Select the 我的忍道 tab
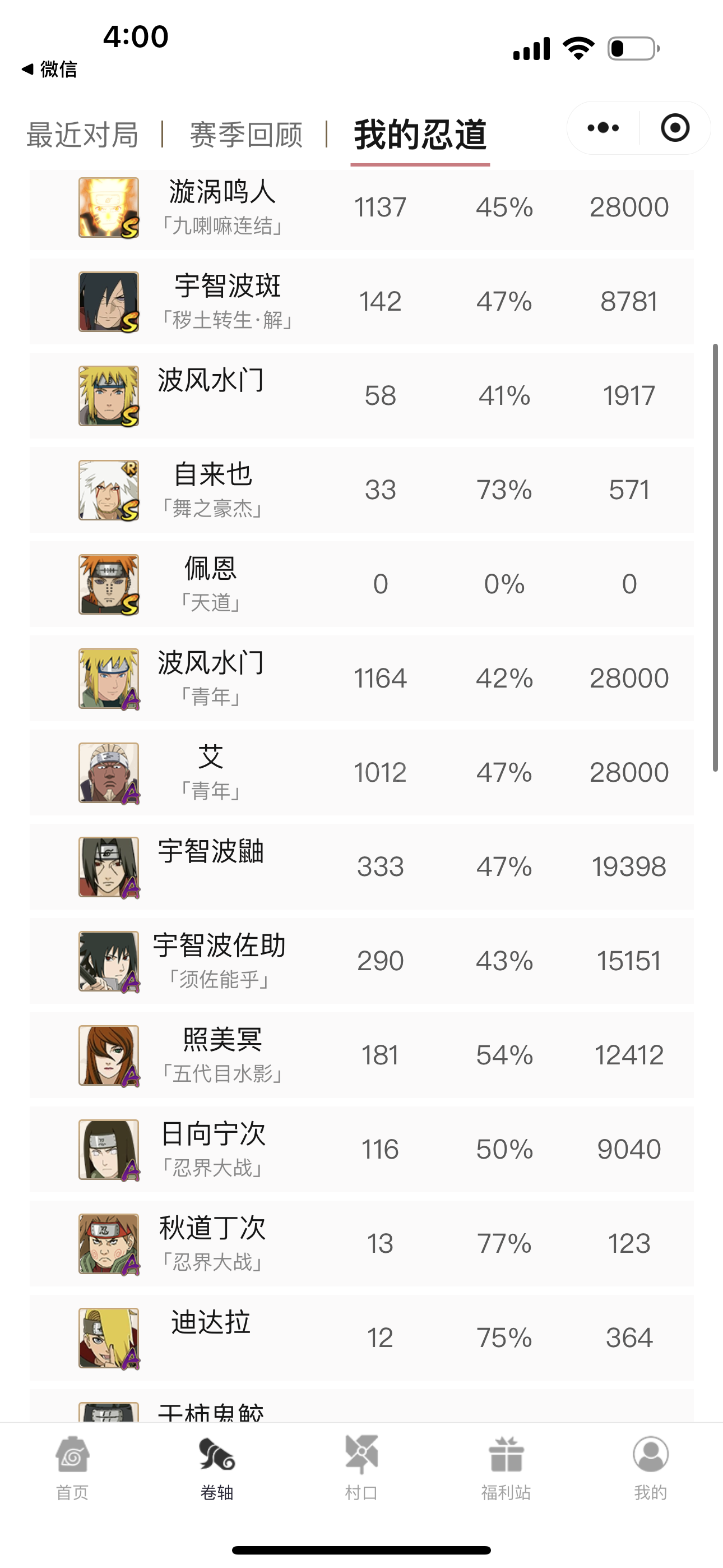The width and height of the screenshot is (723, 1568). pos(420,135)
